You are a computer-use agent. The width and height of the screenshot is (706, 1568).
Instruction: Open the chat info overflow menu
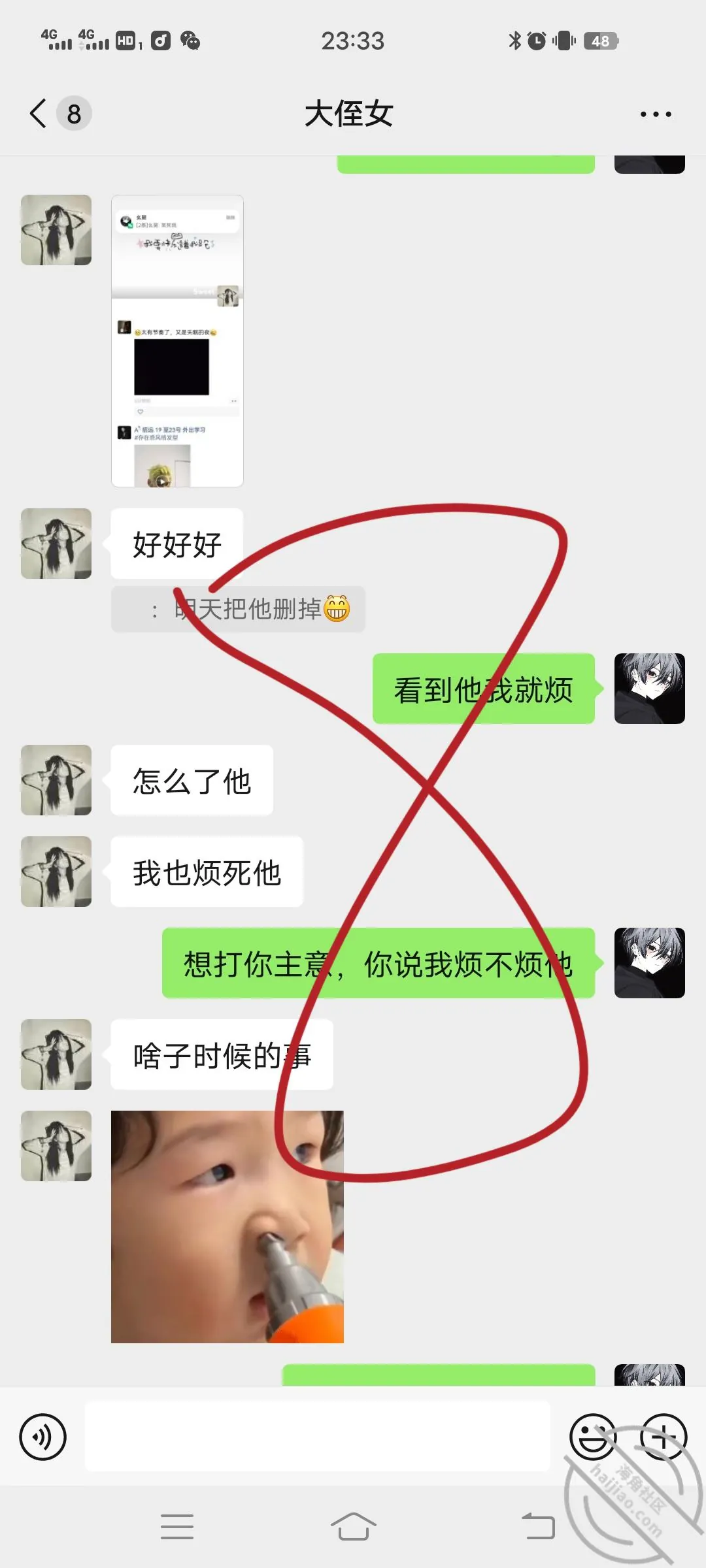pyautogui.click(x=656, y=114)
